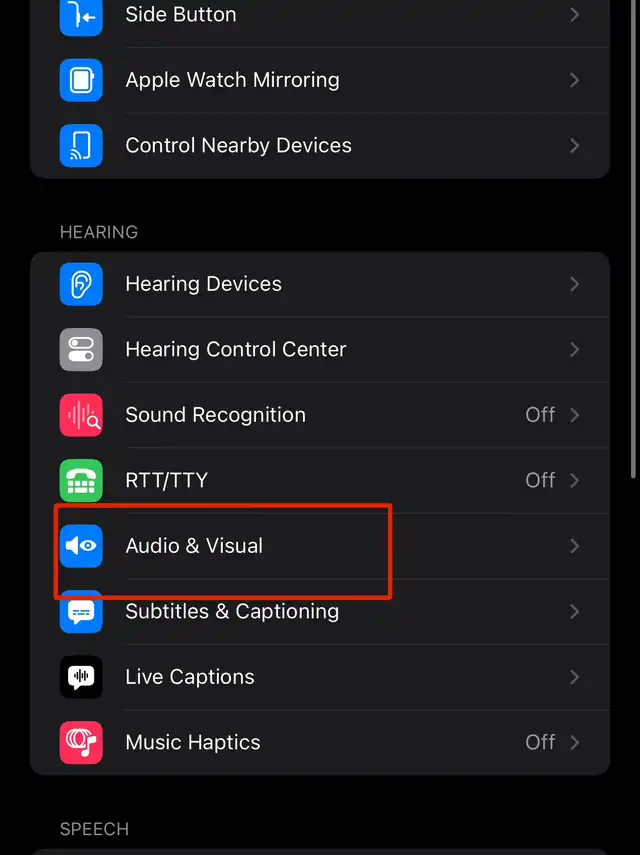This screenshot has height=855, width=640.
Task: Open Subtitles & Captioning
Action: 320,611
